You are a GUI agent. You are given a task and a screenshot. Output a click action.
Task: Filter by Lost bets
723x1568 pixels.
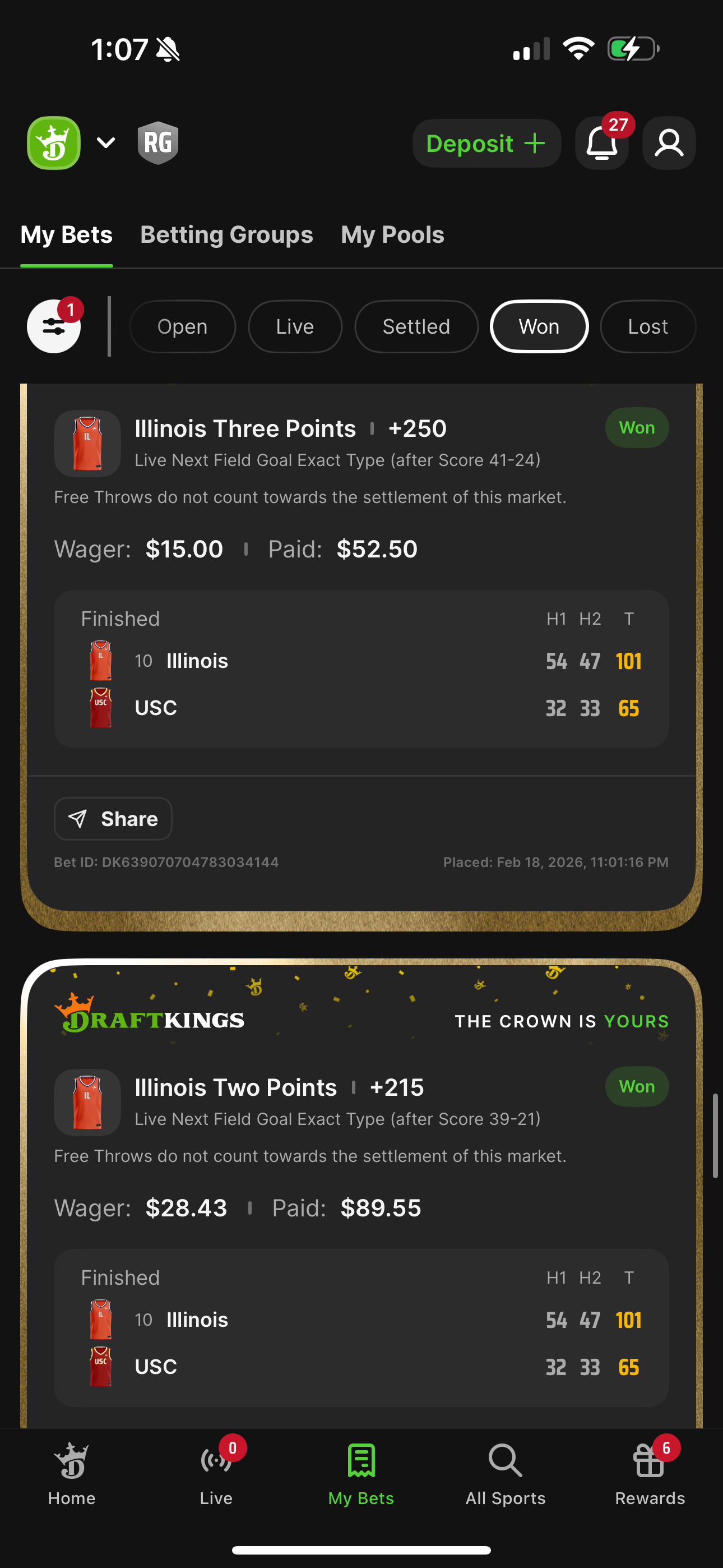pos(647,327)
